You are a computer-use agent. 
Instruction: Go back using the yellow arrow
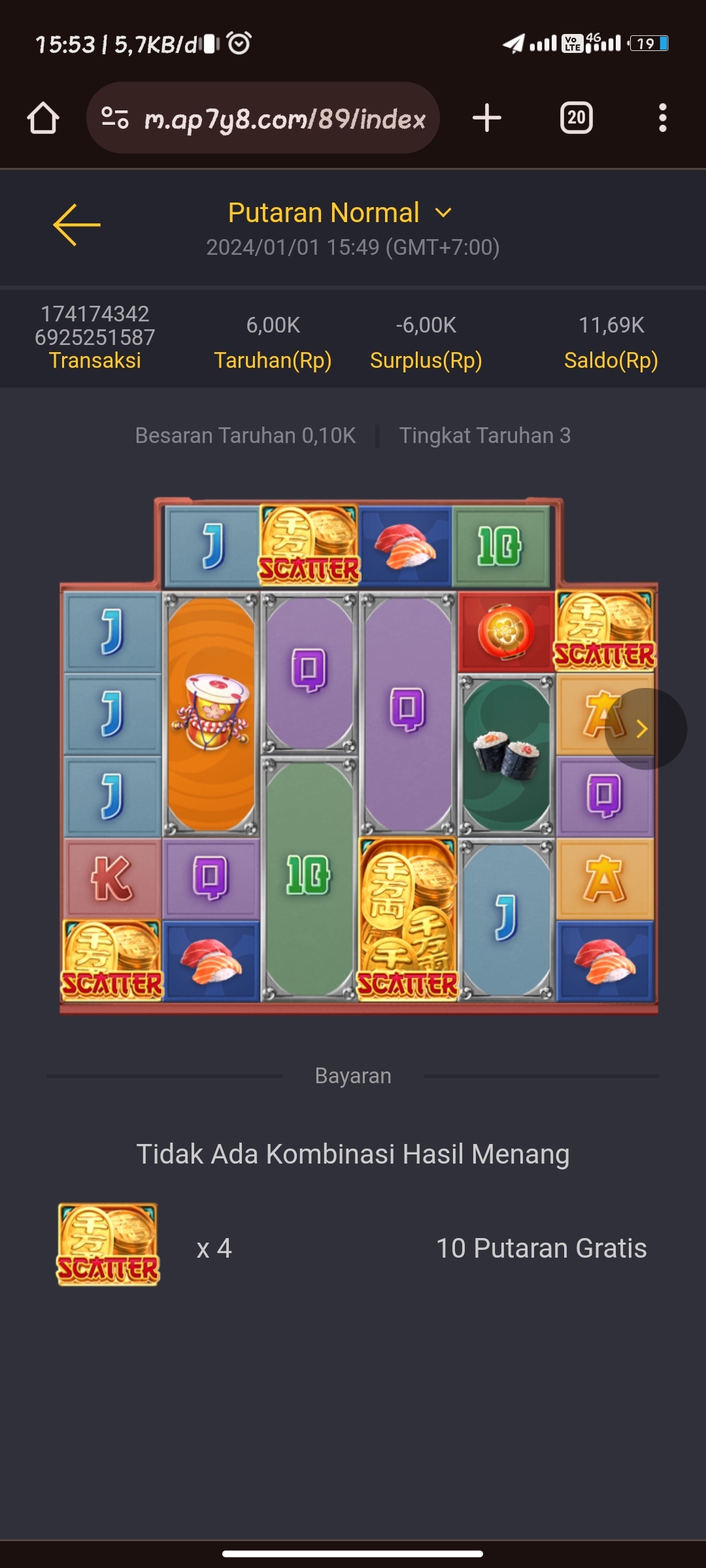[x=76, y=225]
